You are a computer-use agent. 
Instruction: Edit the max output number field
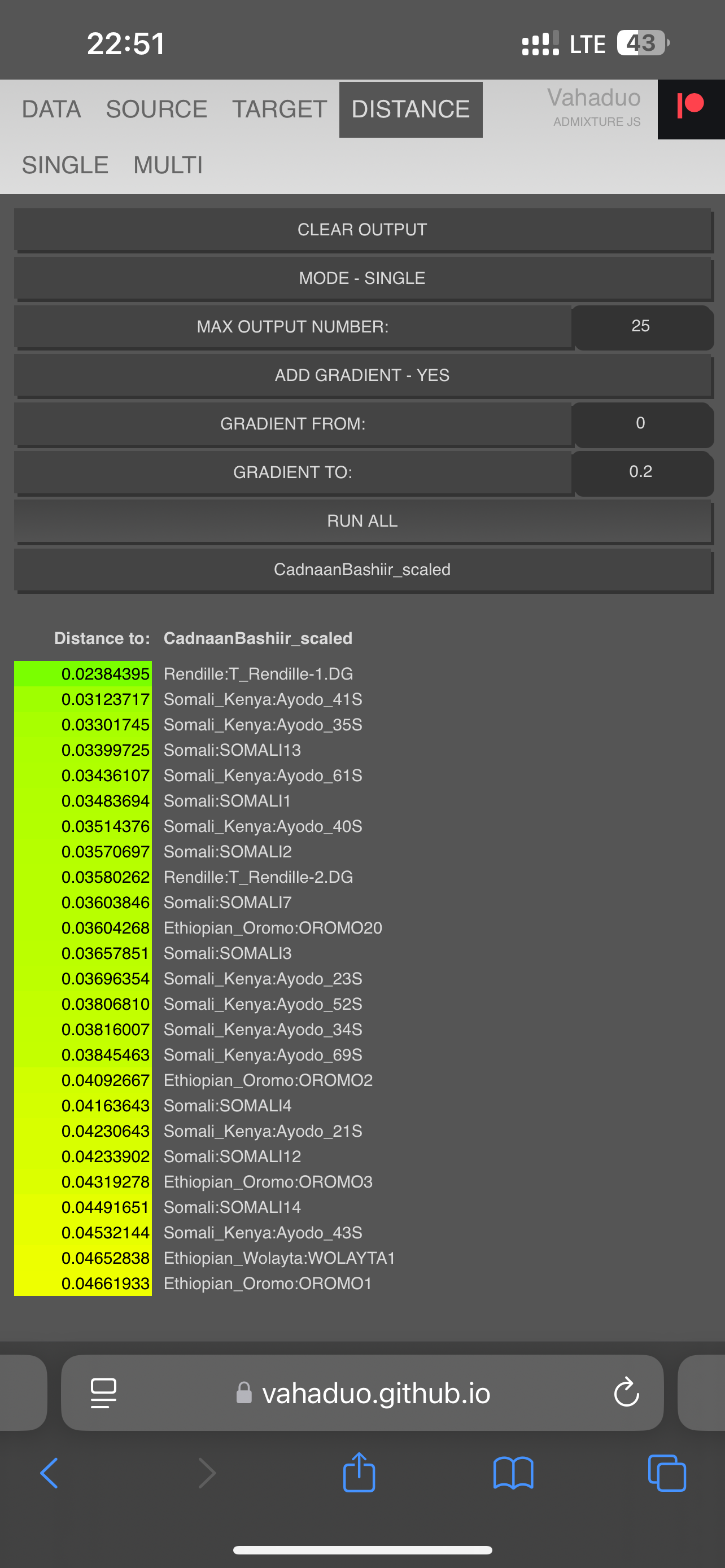641,326
